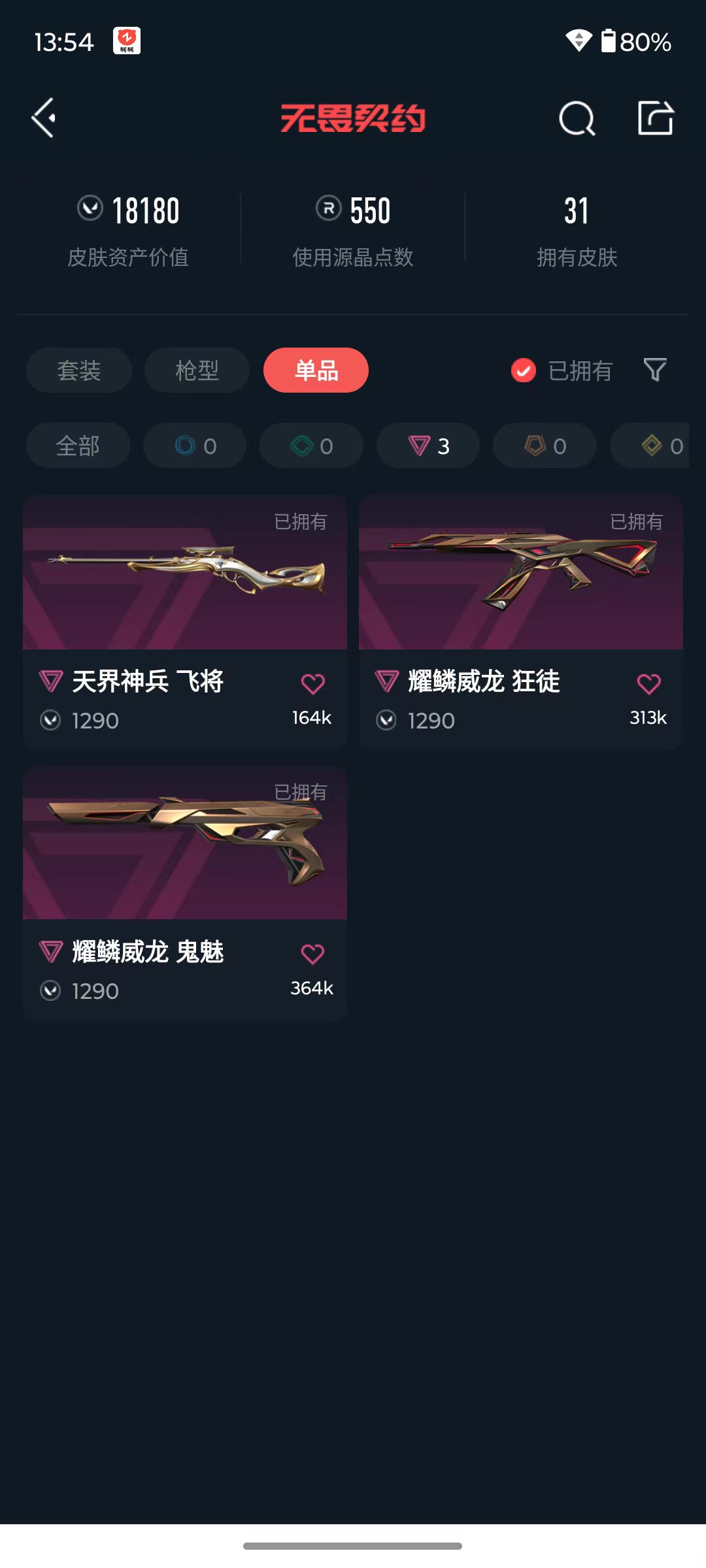The width and height of the screenshot is (706, 1568).
Task: Like the 天界神兵 飞将 skin
Action: tap(312, 684)
